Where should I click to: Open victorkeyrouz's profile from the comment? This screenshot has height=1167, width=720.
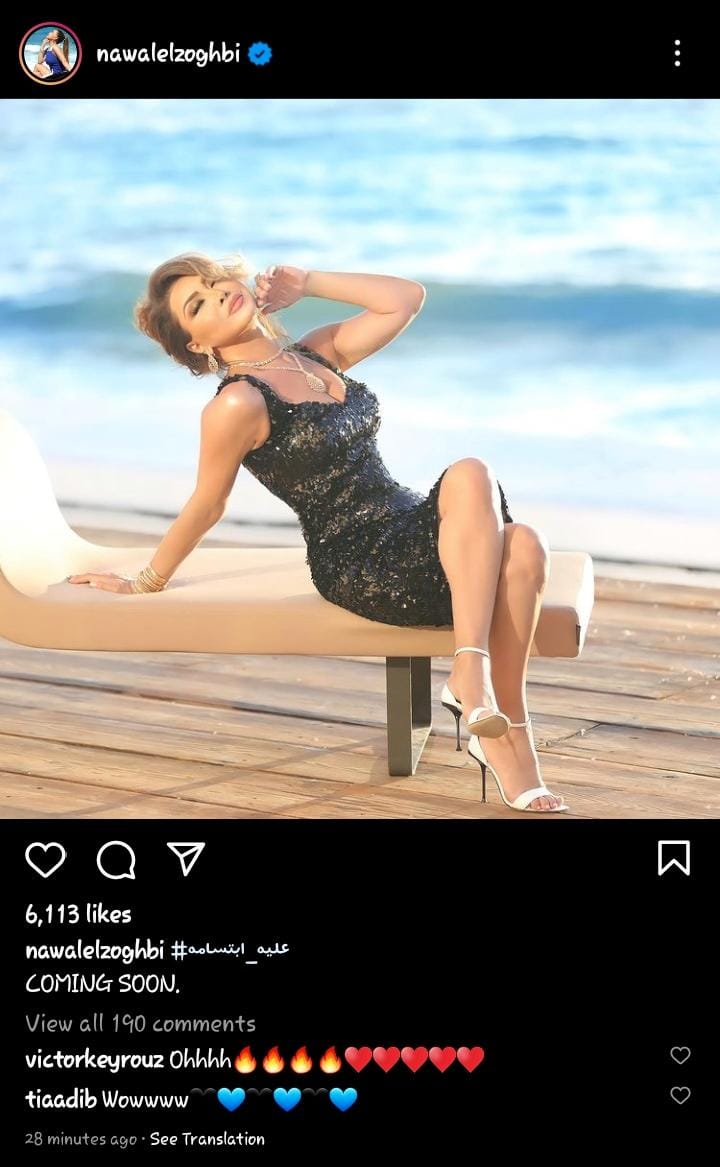pyautogui.click(x=94, y=1059)
